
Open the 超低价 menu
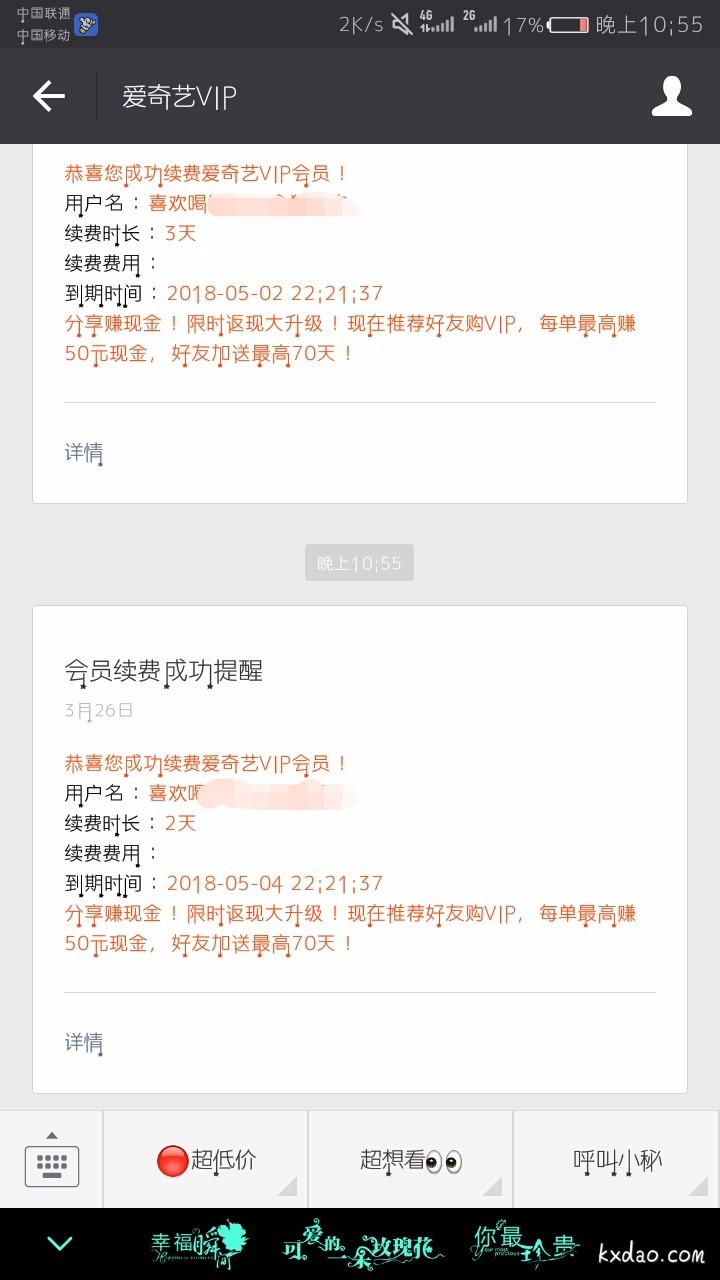click(x=206, y=1160)
